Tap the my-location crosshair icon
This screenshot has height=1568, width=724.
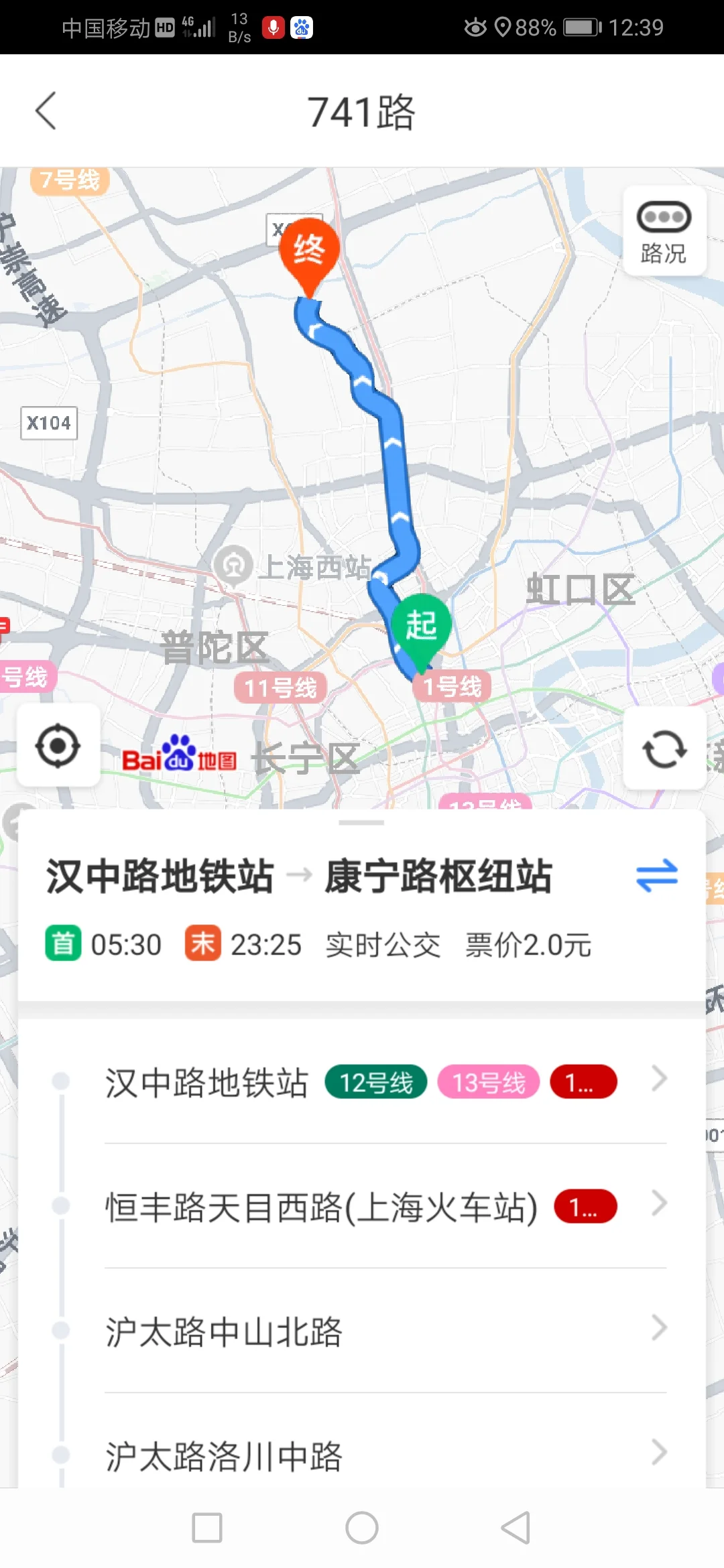[58, 747]
